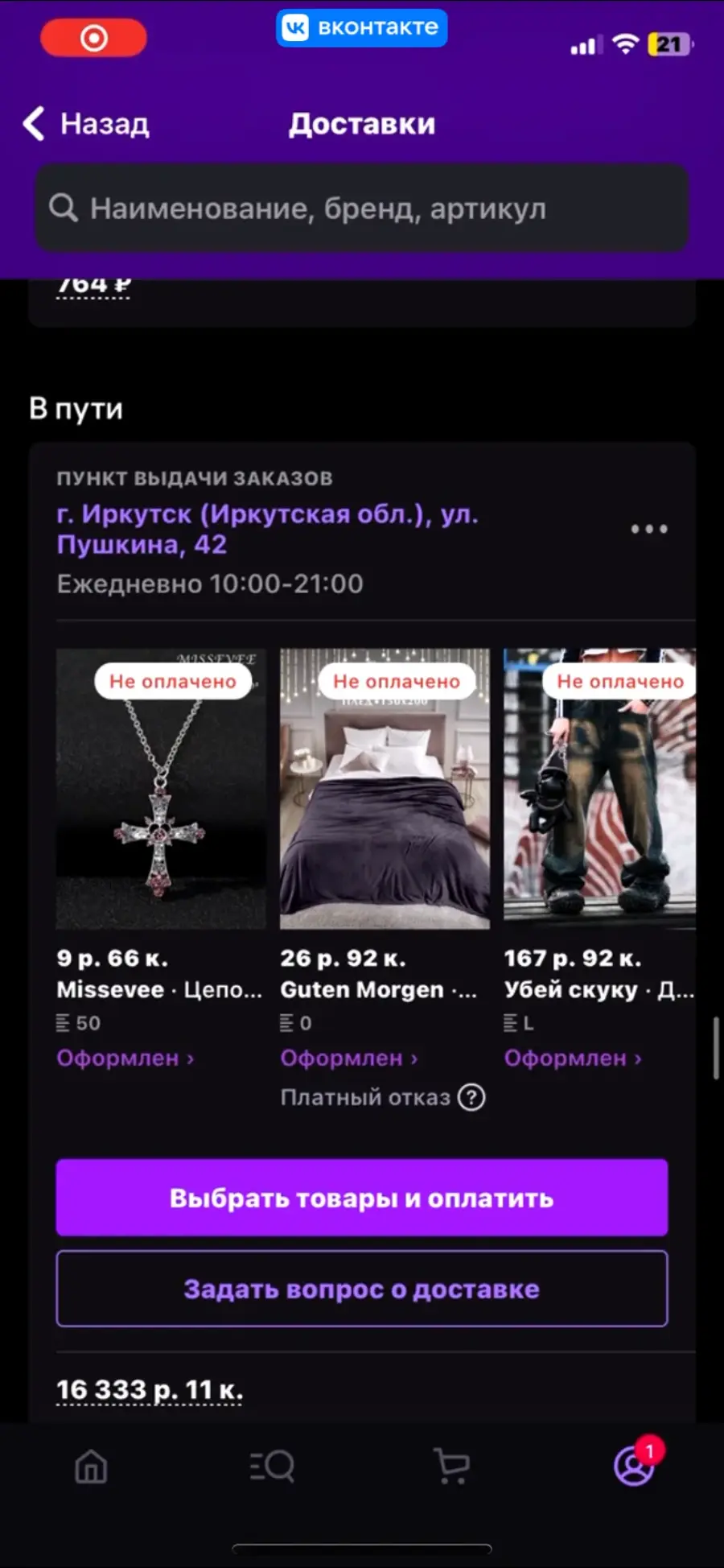Go to the home tab
Screen dimensions: 724x1568
(x=91, y=1467)
